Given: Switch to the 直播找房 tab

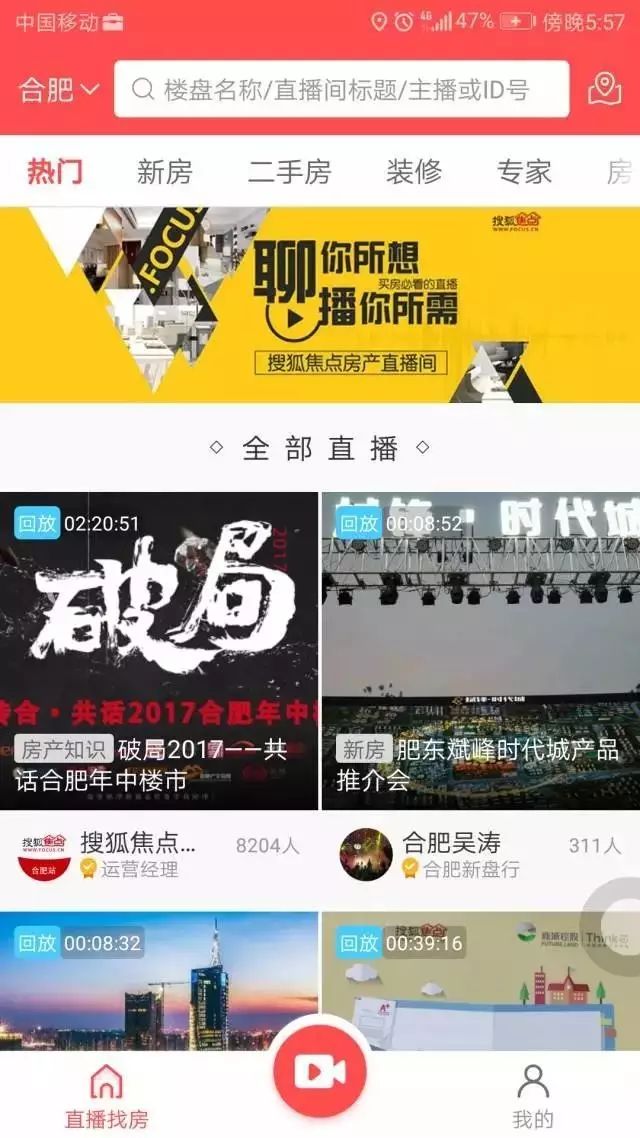Looking at the screenshot, I should [106, 1096].
